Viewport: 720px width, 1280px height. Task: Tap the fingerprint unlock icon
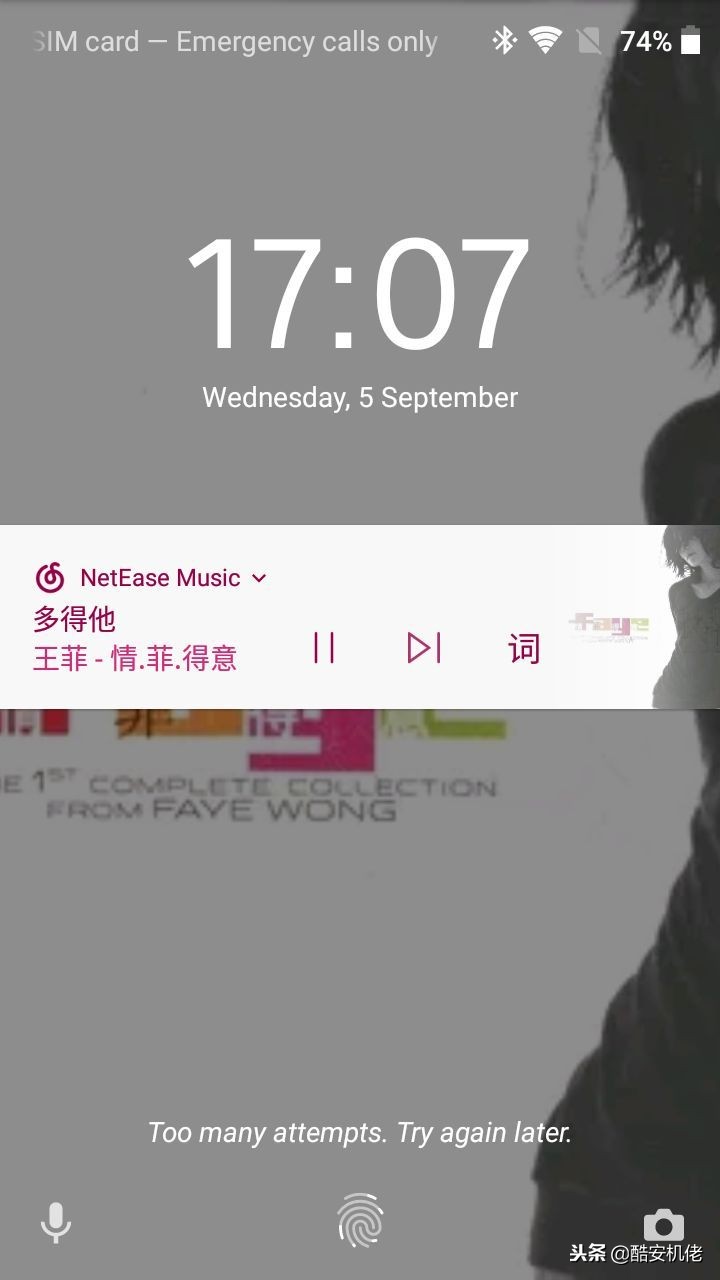point(360,1221)
